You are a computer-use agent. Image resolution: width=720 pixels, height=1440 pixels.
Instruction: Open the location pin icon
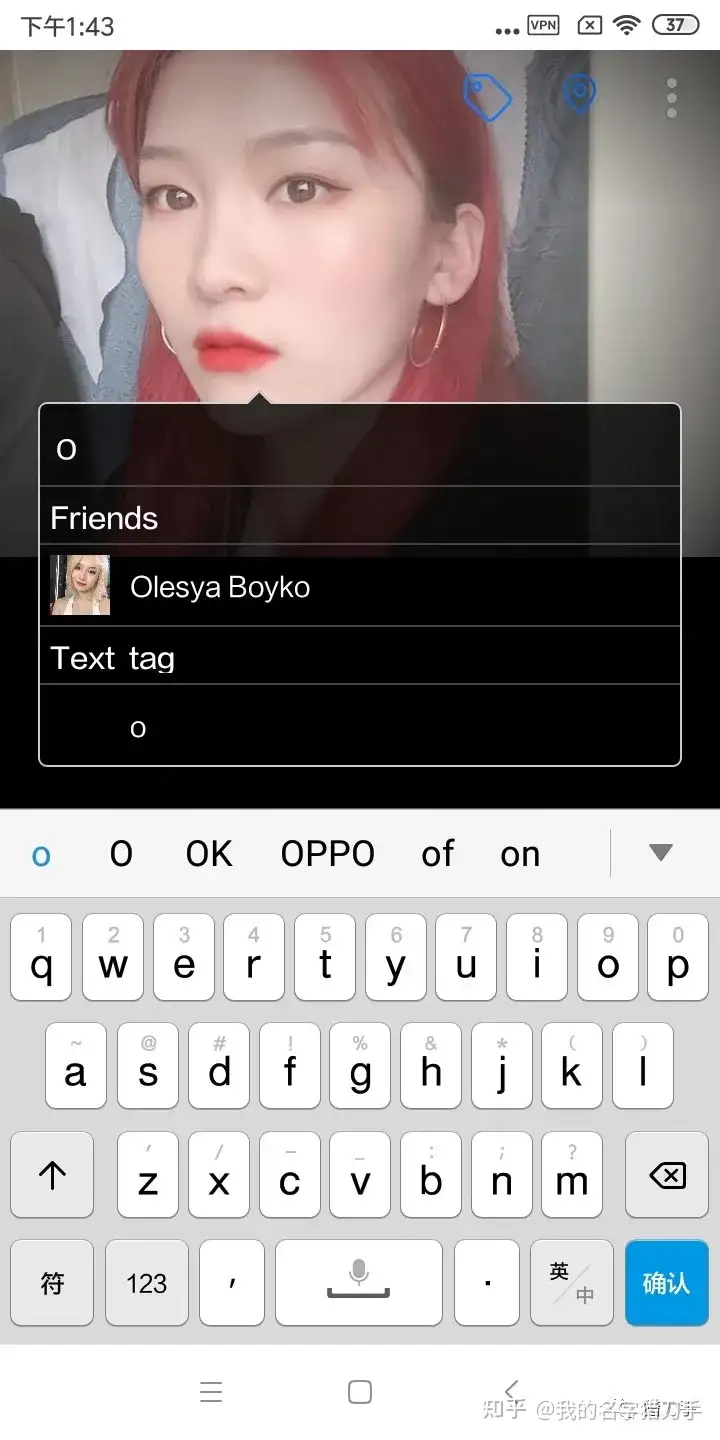[x=579, y=95]
